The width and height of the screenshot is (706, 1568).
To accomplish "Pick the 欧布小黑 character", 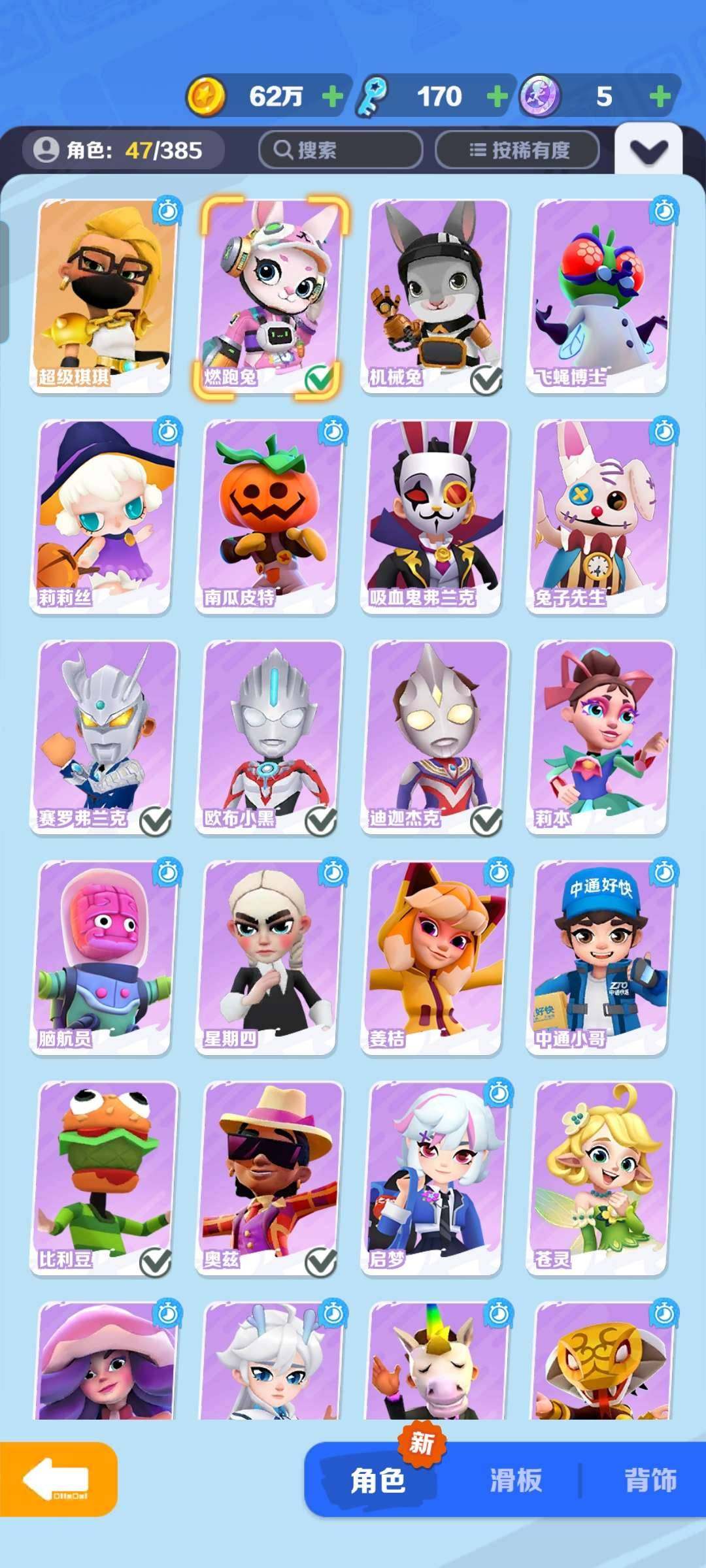I will pos(269,736).
